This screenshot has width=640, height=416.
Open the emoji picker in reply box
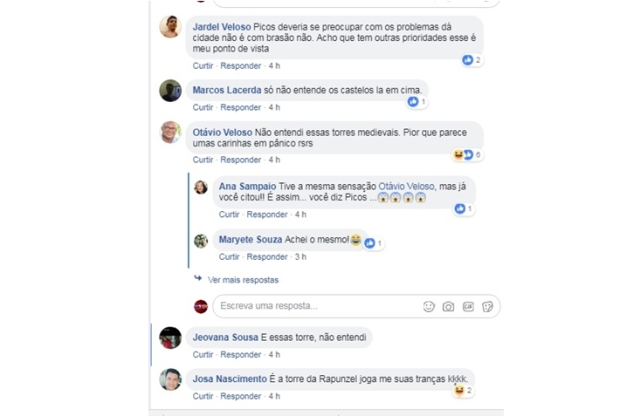coord(429,306)
